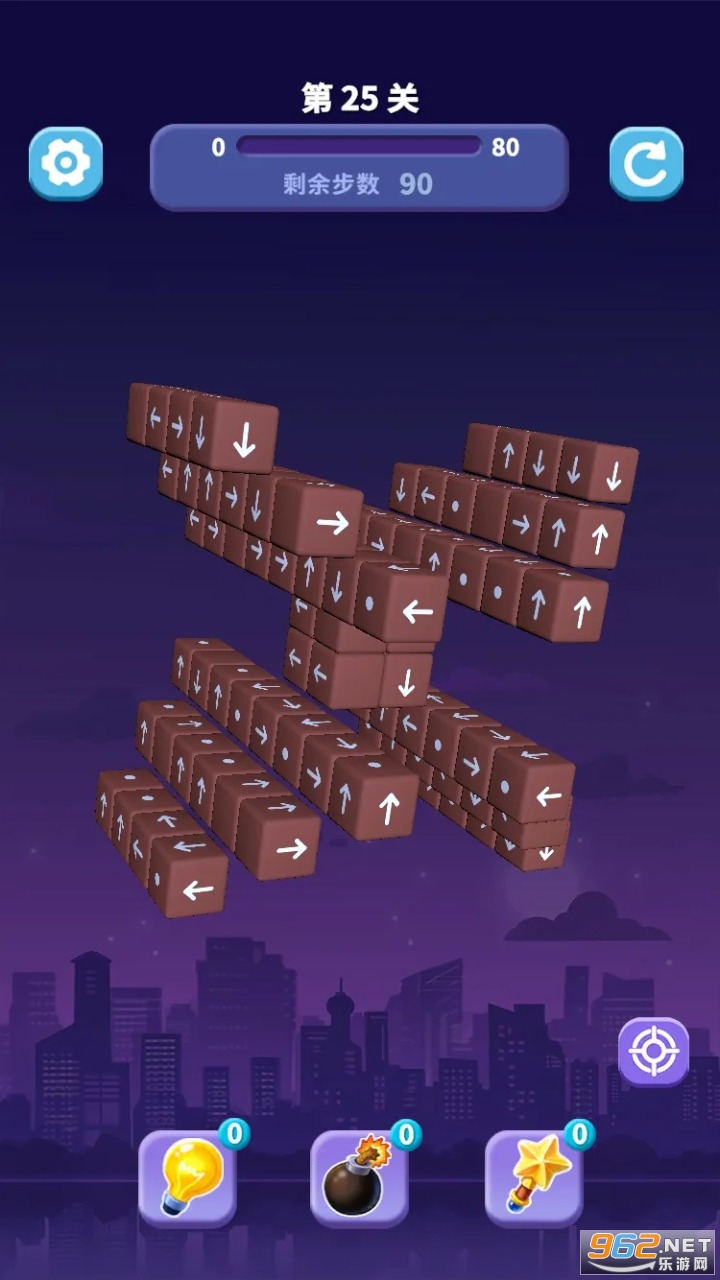
Task: Tap the large down-arrow block at top left
Action: (245, 438)
